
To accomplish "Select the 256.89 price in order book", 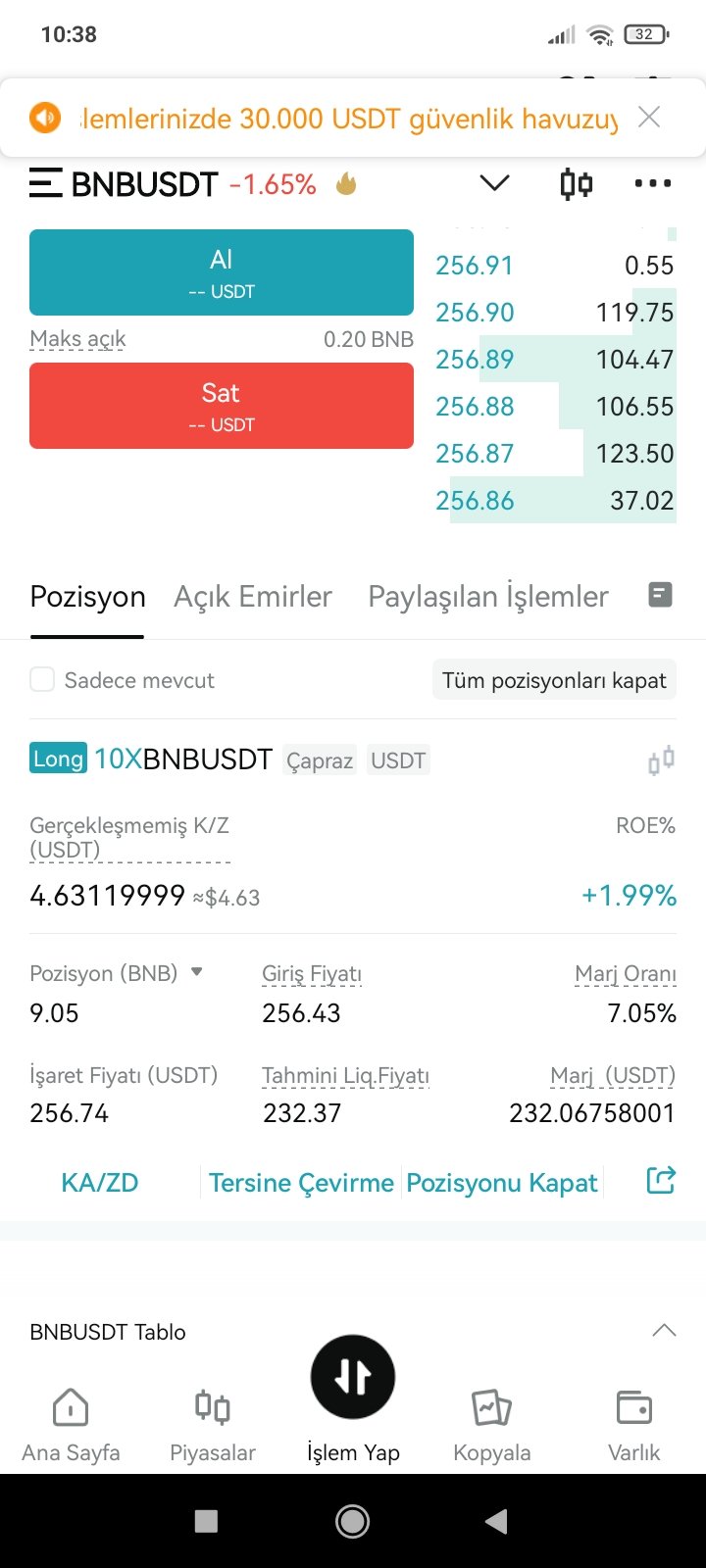I will [475, 360].
